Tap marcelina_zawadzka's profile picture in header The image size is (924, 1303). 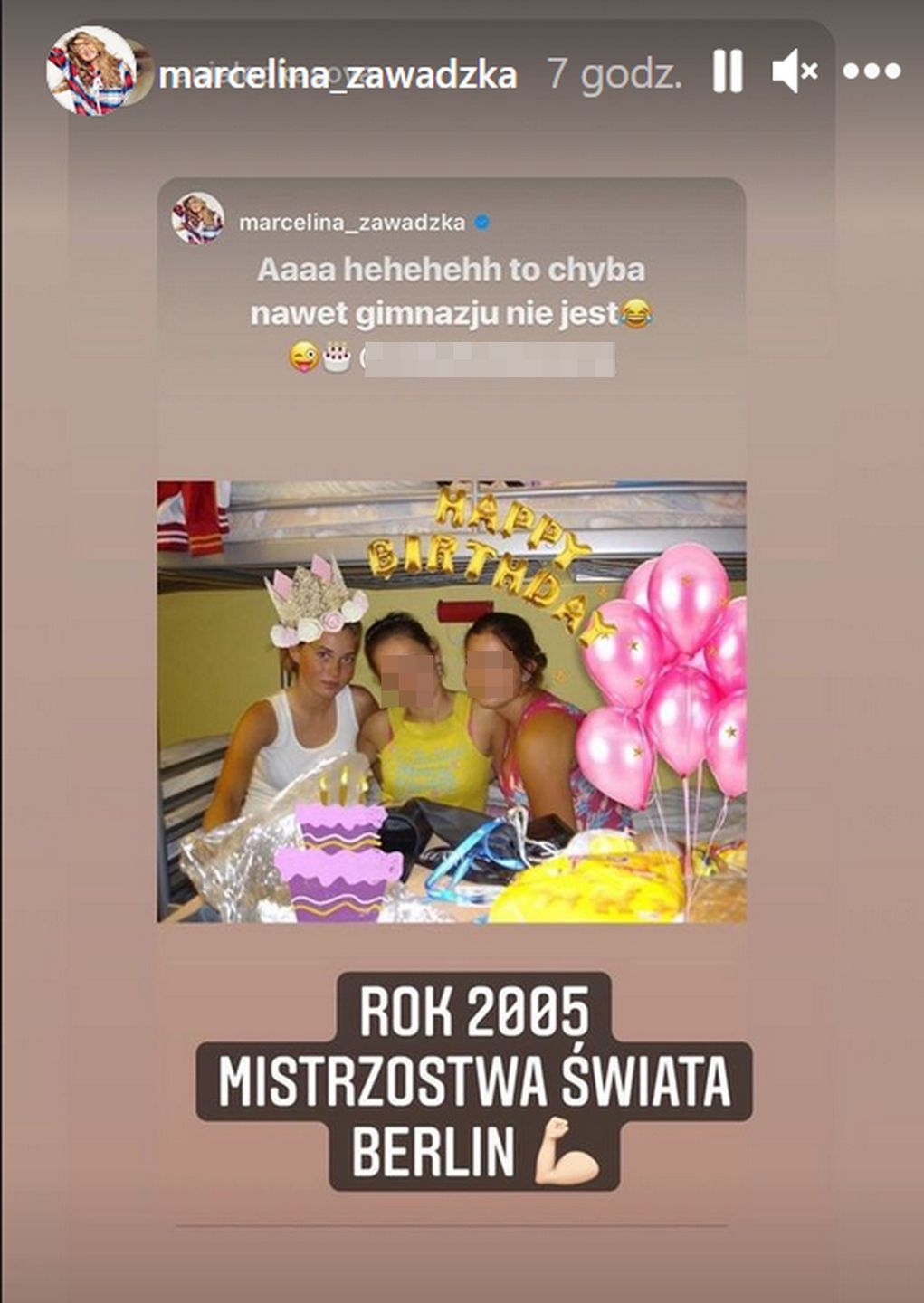point(90,71)
